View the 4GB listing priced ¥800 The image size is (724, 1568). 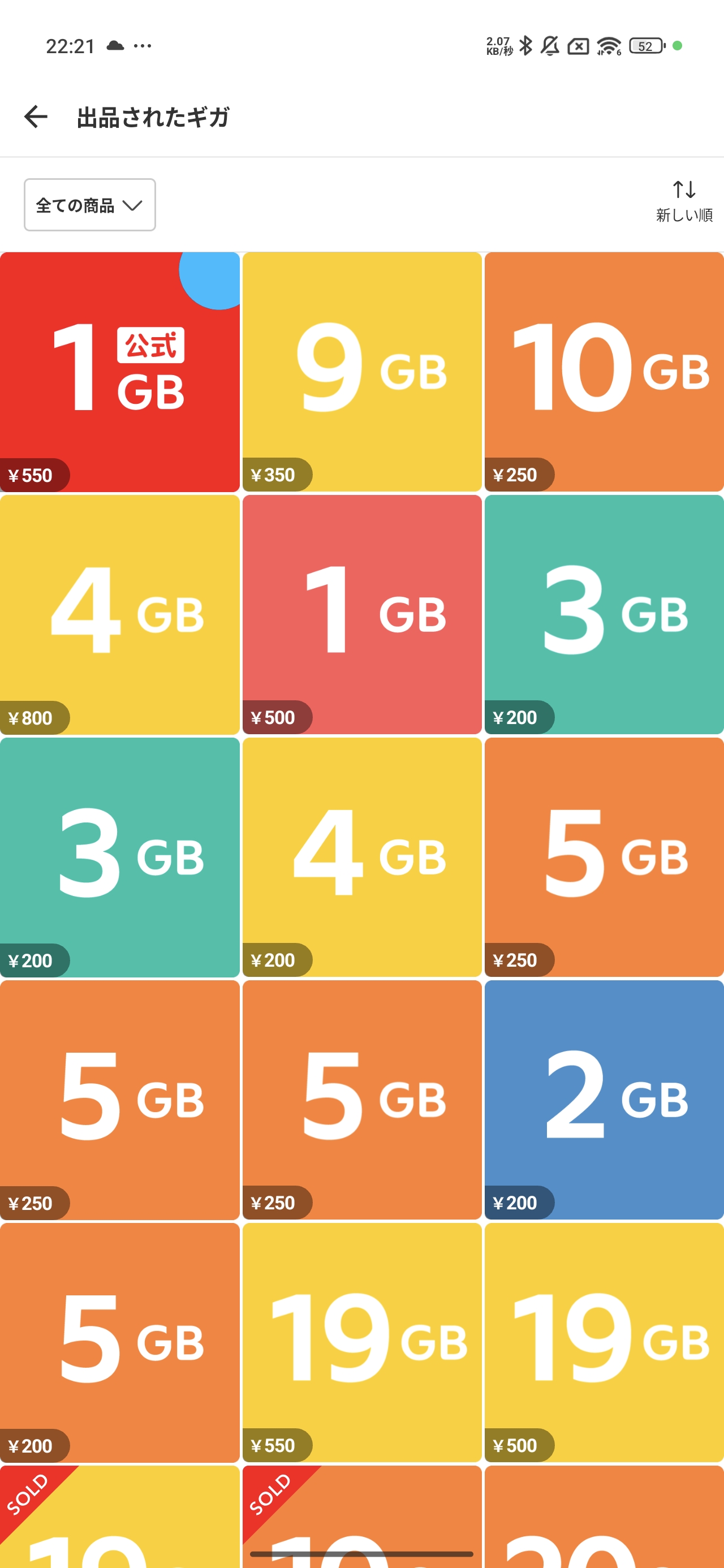(119, 614)
